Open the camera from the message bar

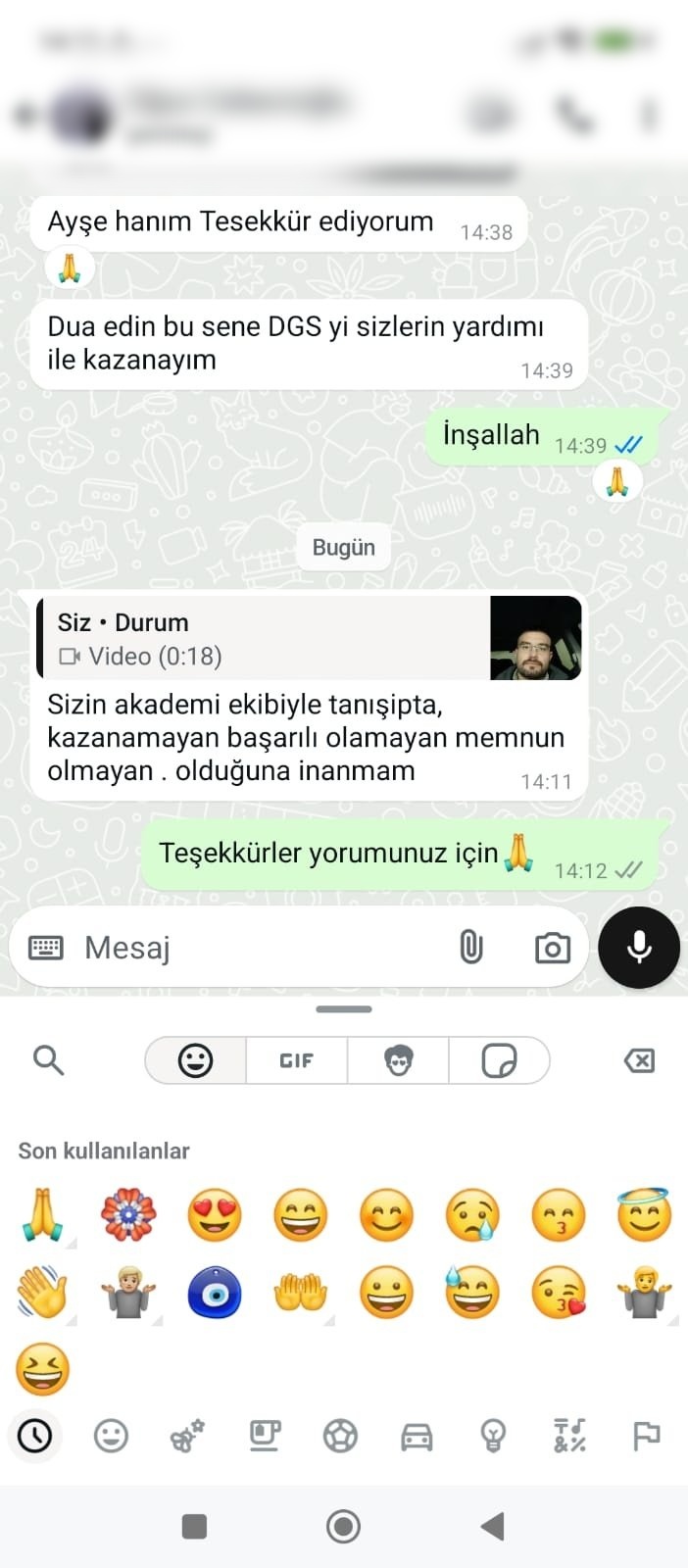coord(553,948)
